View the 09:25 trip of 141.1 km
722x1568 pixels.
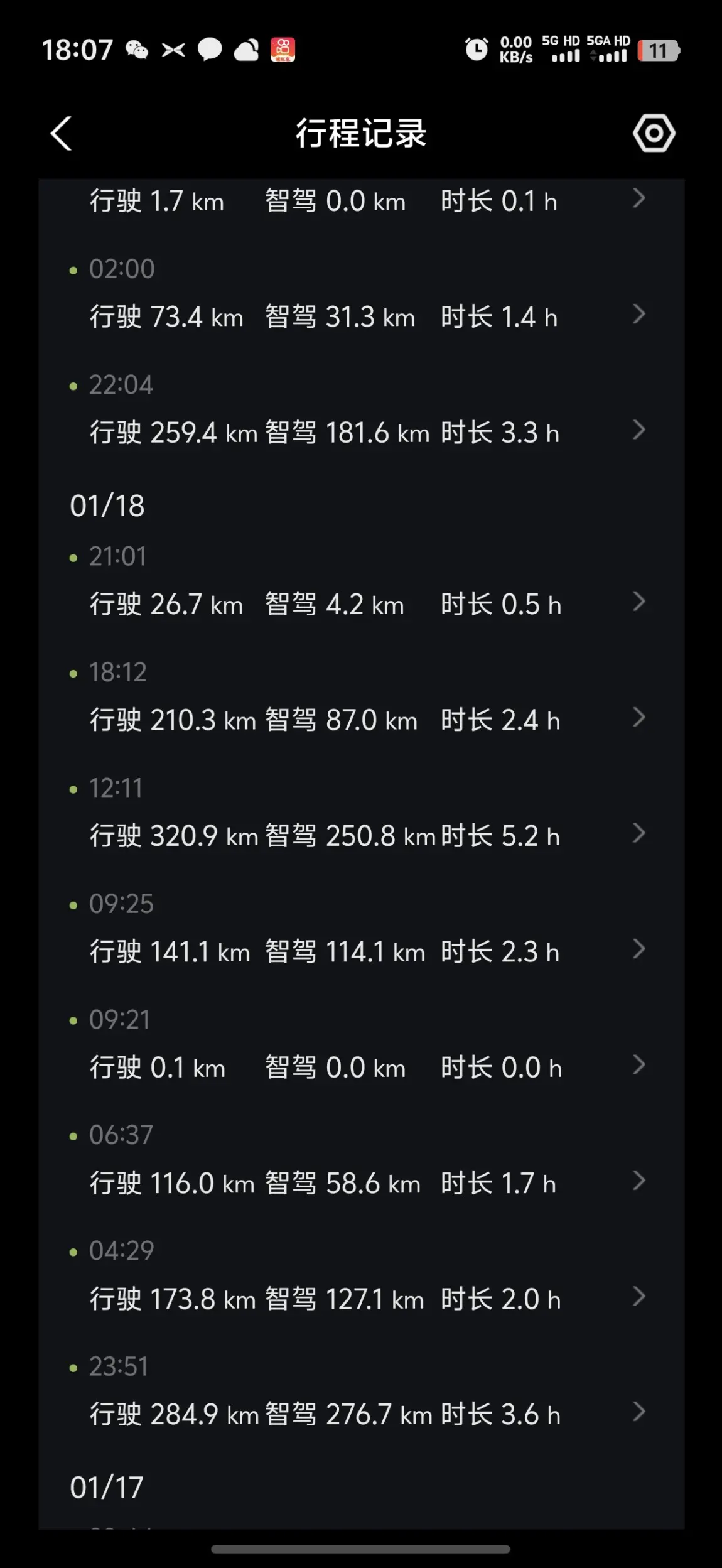click(361, 929)
